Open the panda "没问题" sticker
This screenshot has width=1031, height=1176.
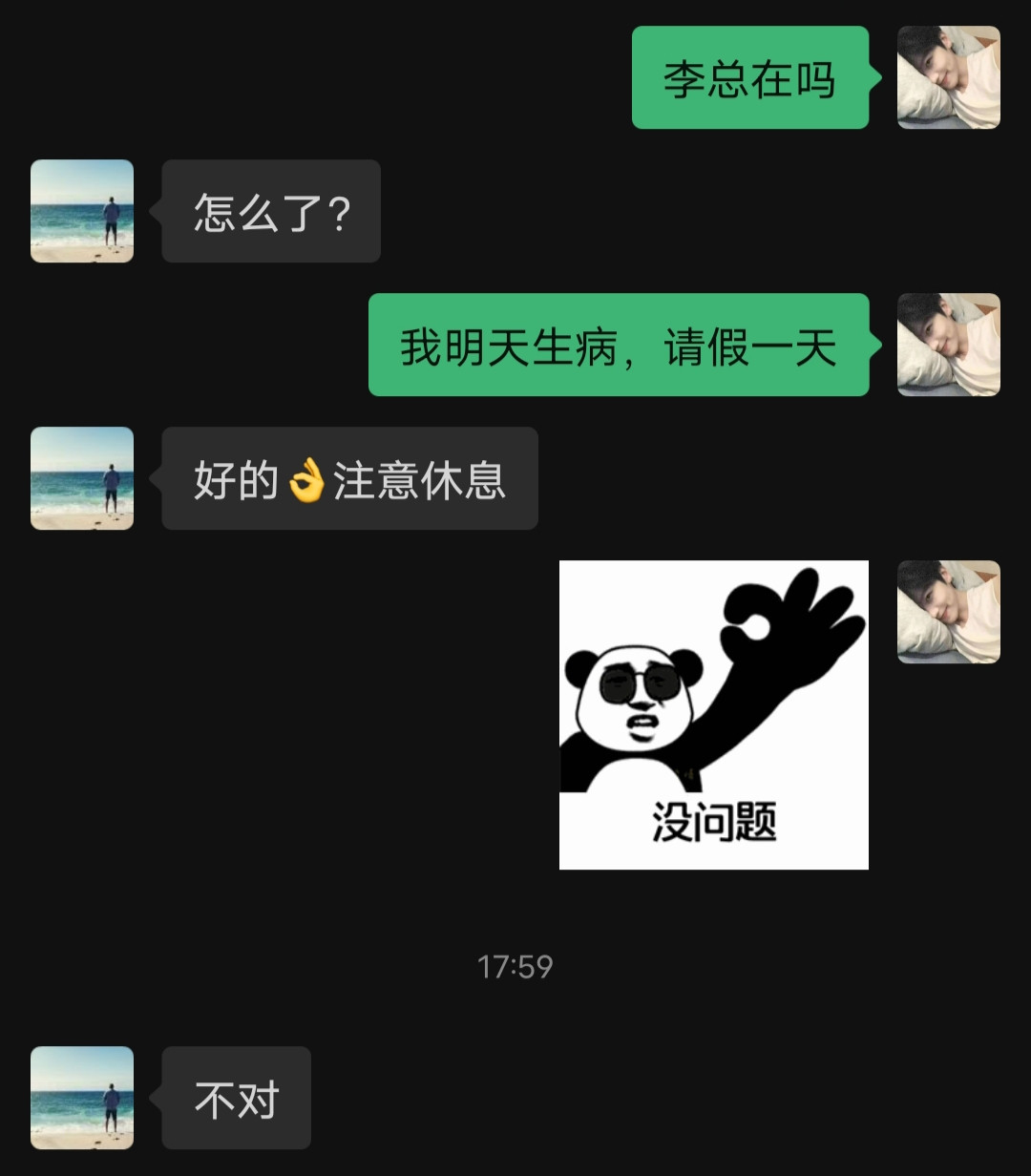[713, 714]
